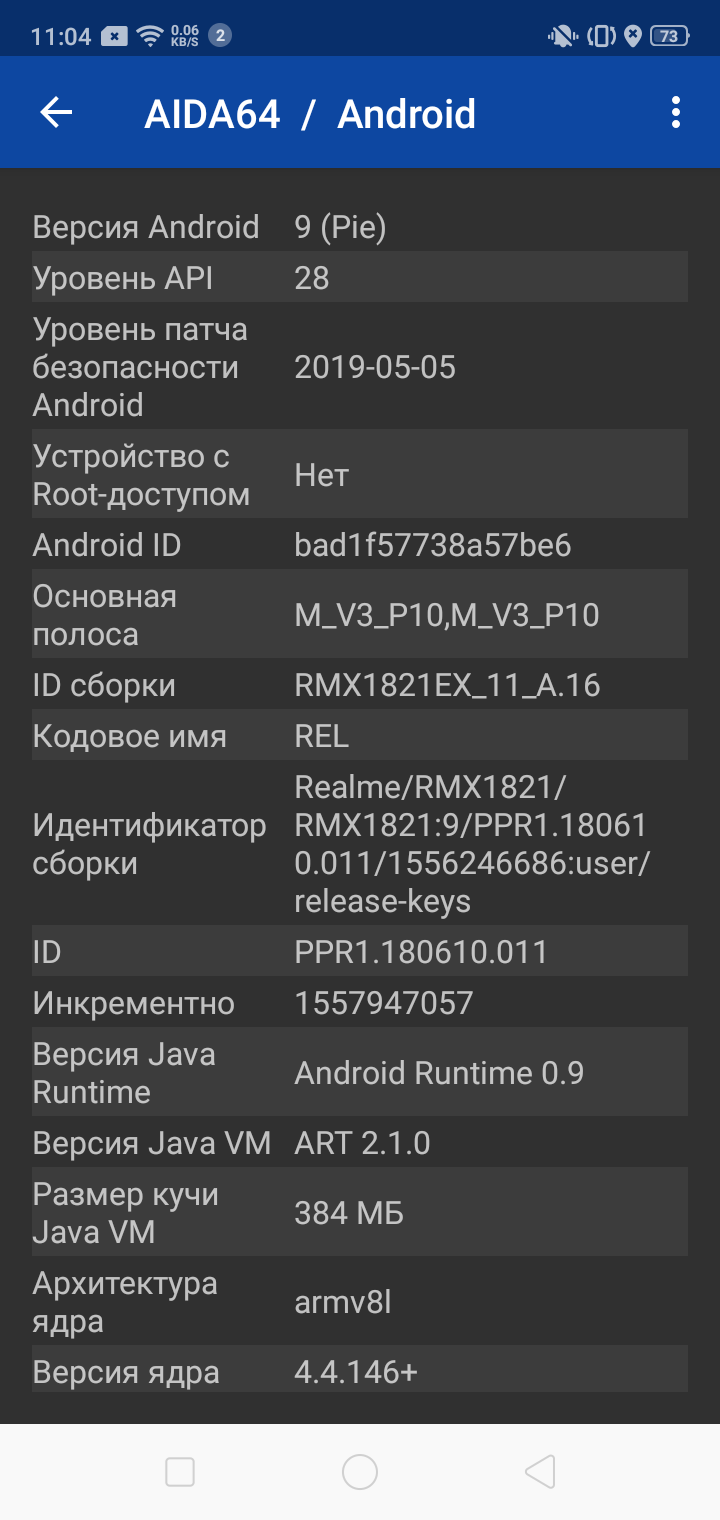Open the three-dot overflow menu
Screen dimensions: 720x1520
click(x=676, y=113)
